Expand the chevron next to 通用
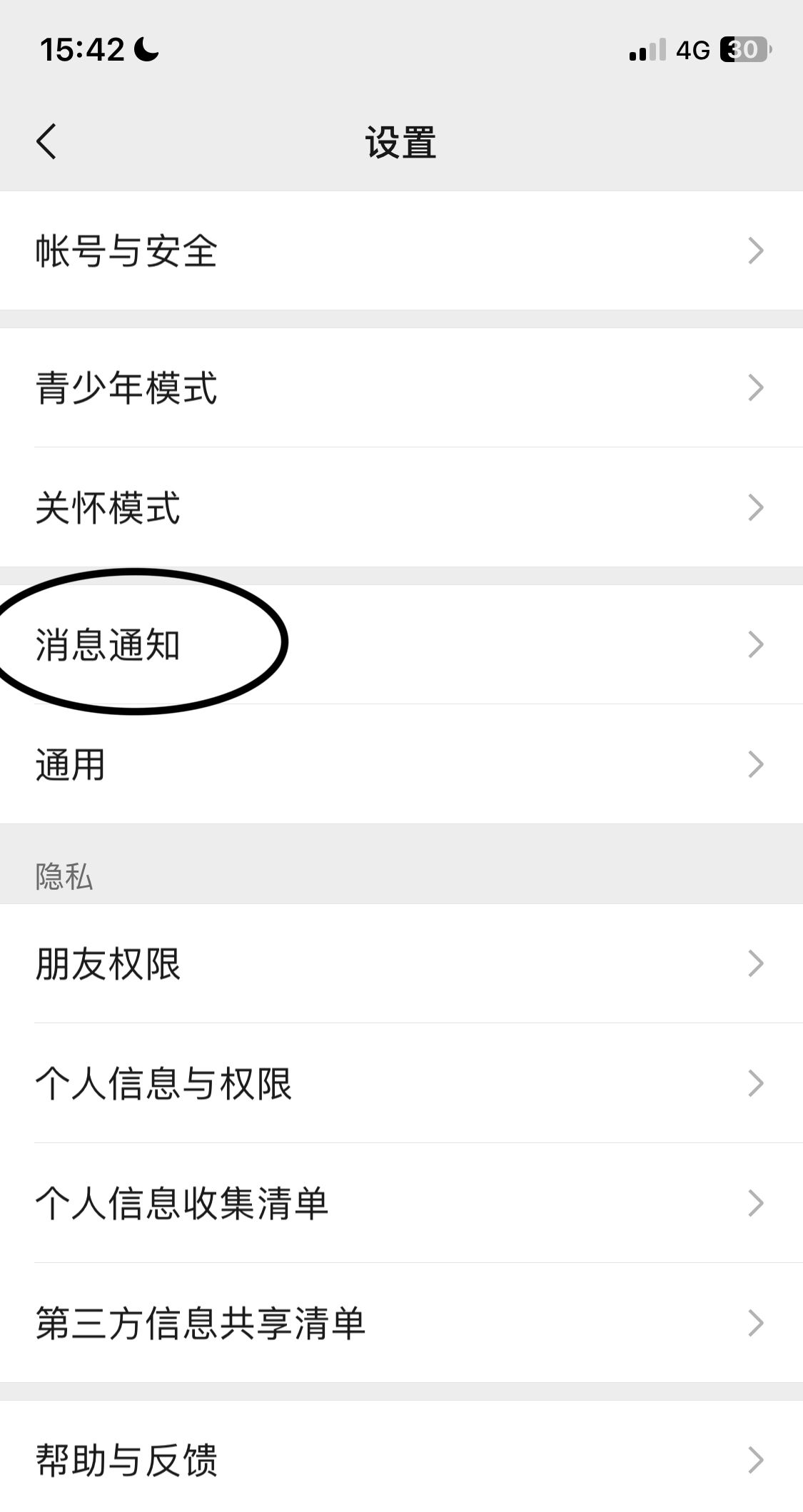Viewport: 803px width, 1512px height. coord(756,764)
